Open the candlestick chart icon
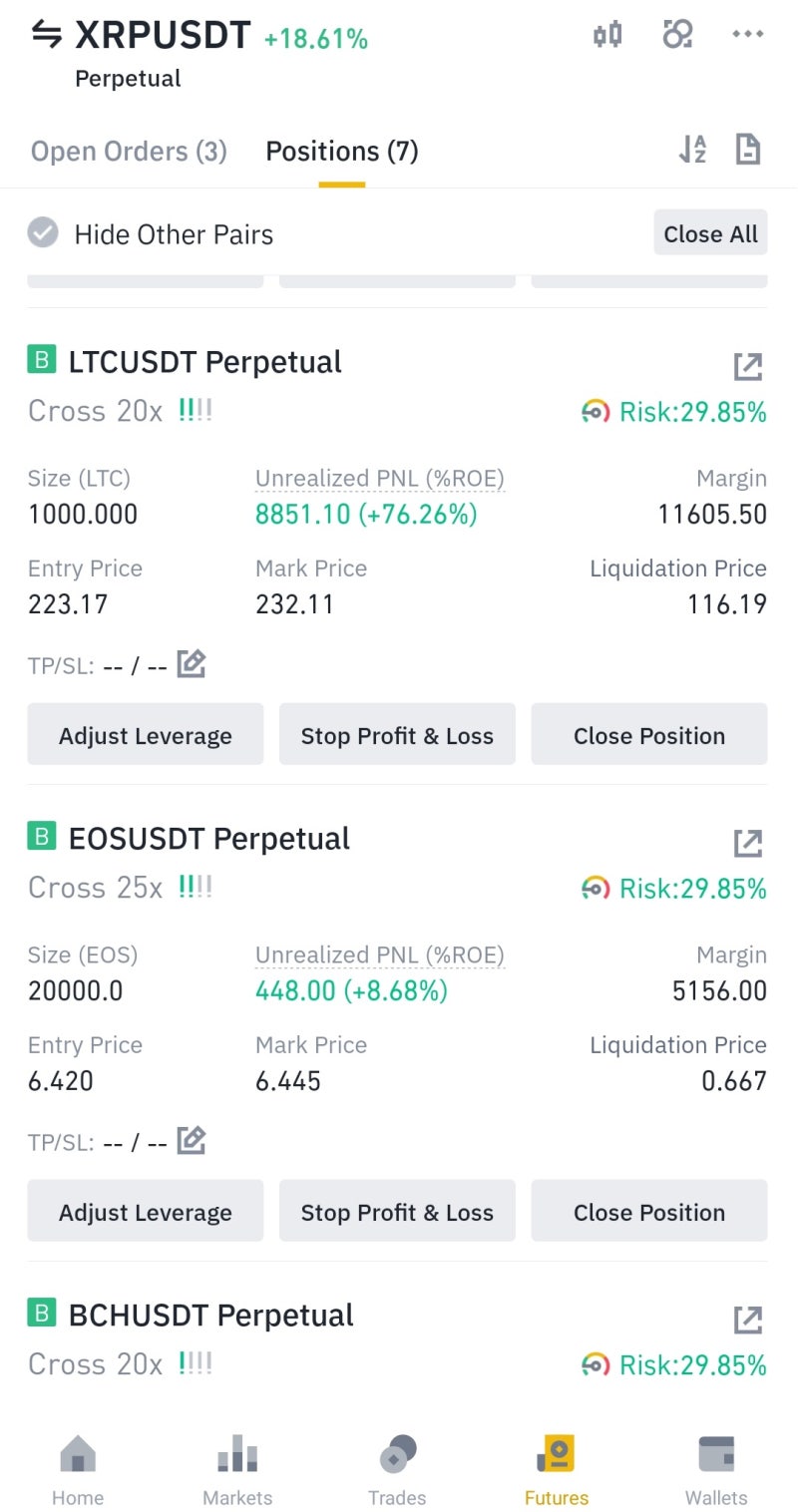Viewport: 798px width, 1512px height. click(x=606, y=35)
